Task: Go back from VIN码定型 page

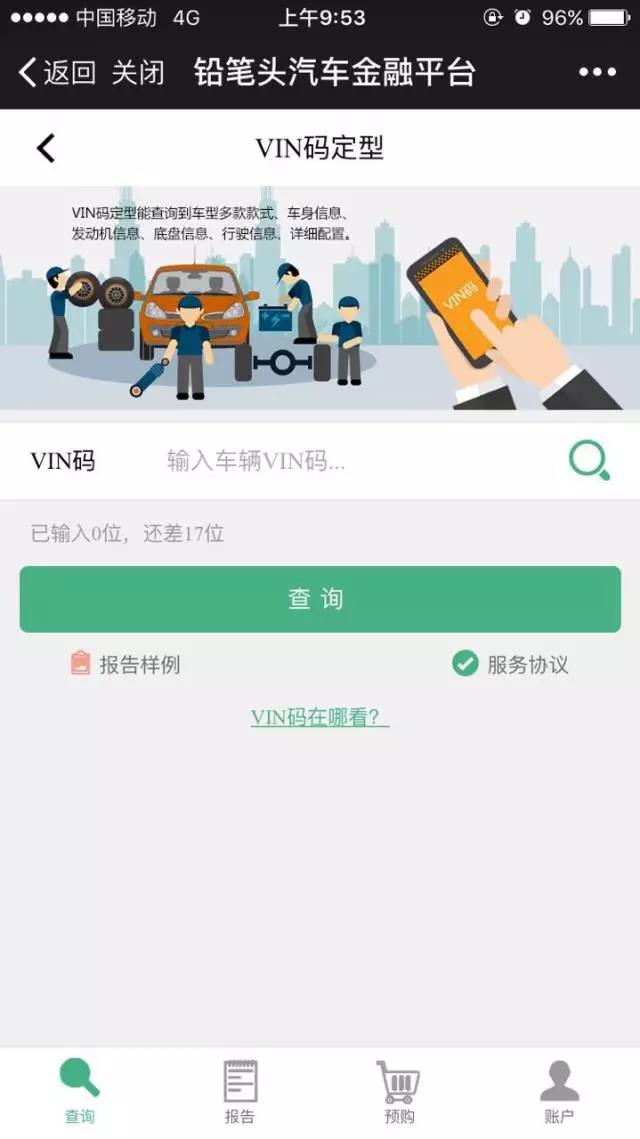Action: 45,148
